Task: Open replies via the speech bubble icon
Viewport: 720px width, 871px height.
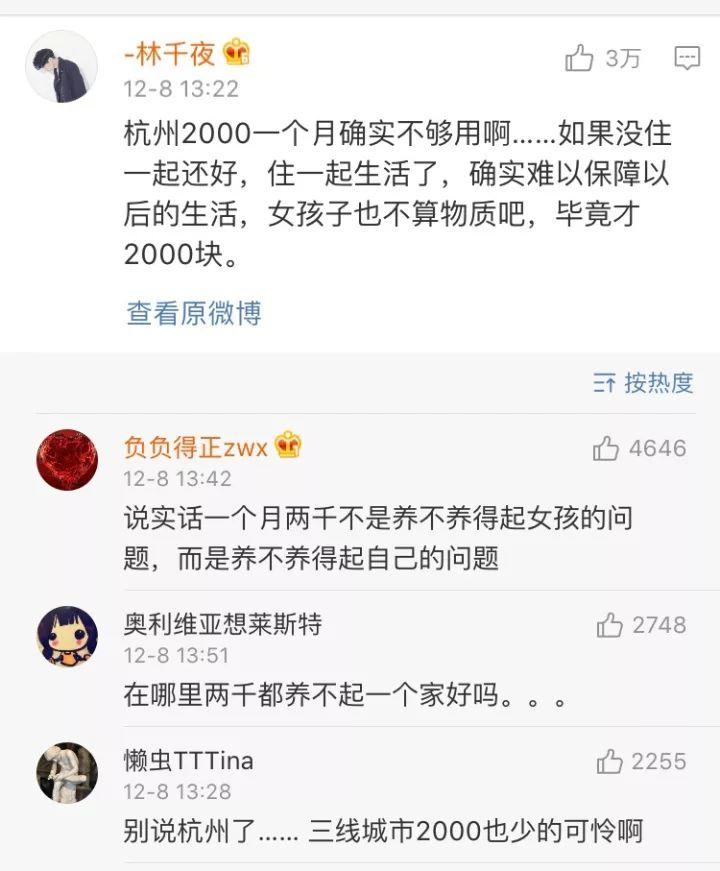Action: (685, 58)
